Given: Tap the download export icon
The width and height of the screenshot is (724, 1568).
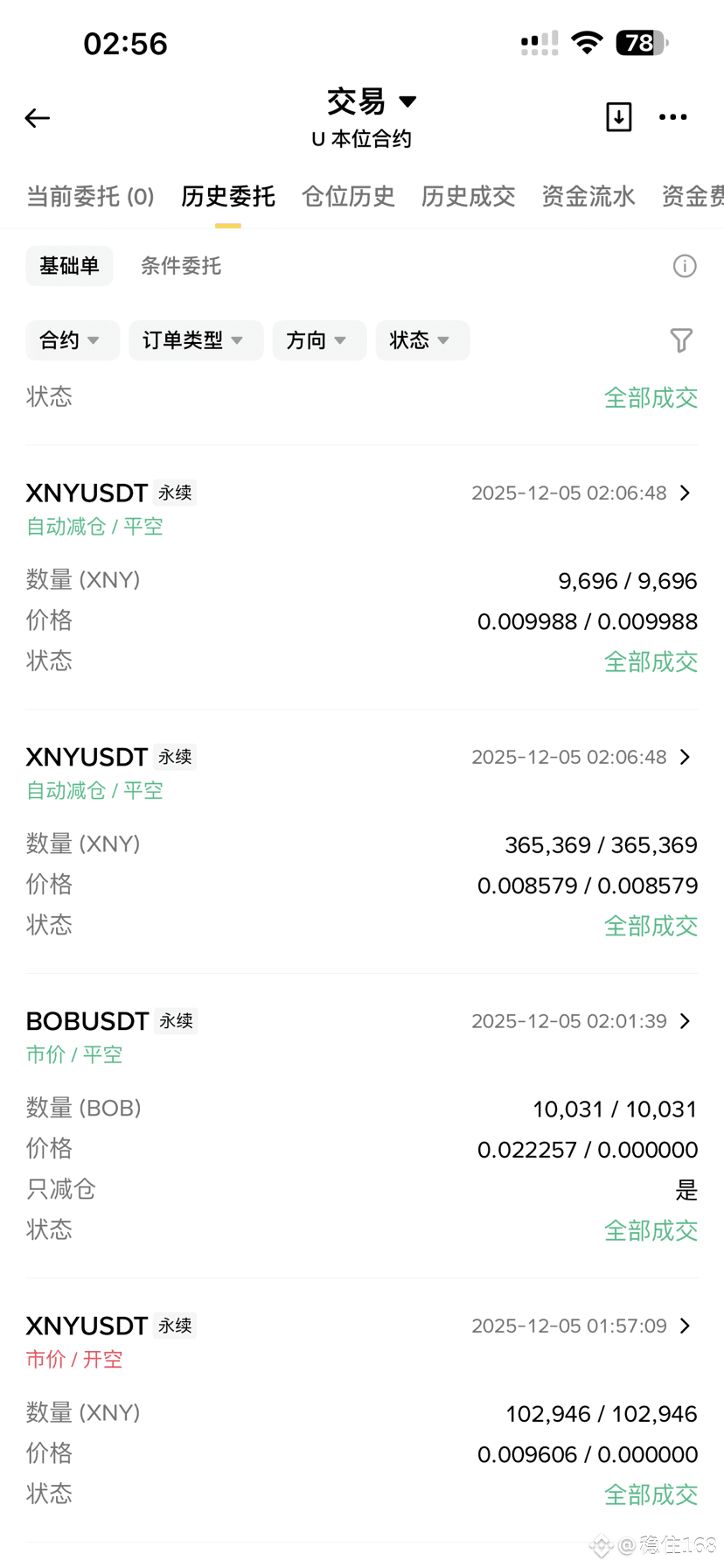Looking at the screenshot, I should pyautogui.click(x=619, y=117).
